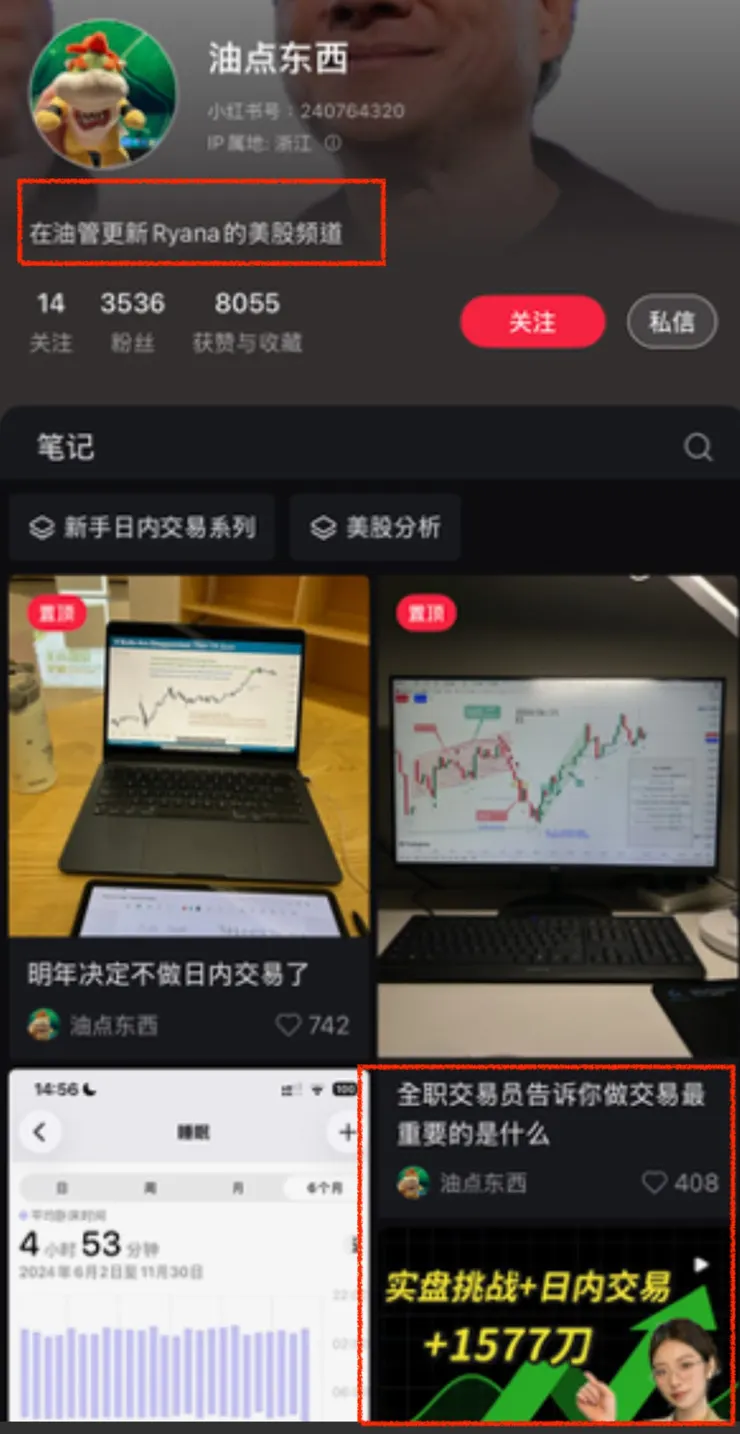Tap the heart icon on 全职交易员 note
Viewport: 740px width, 1434px height.
coord(656,1184)
